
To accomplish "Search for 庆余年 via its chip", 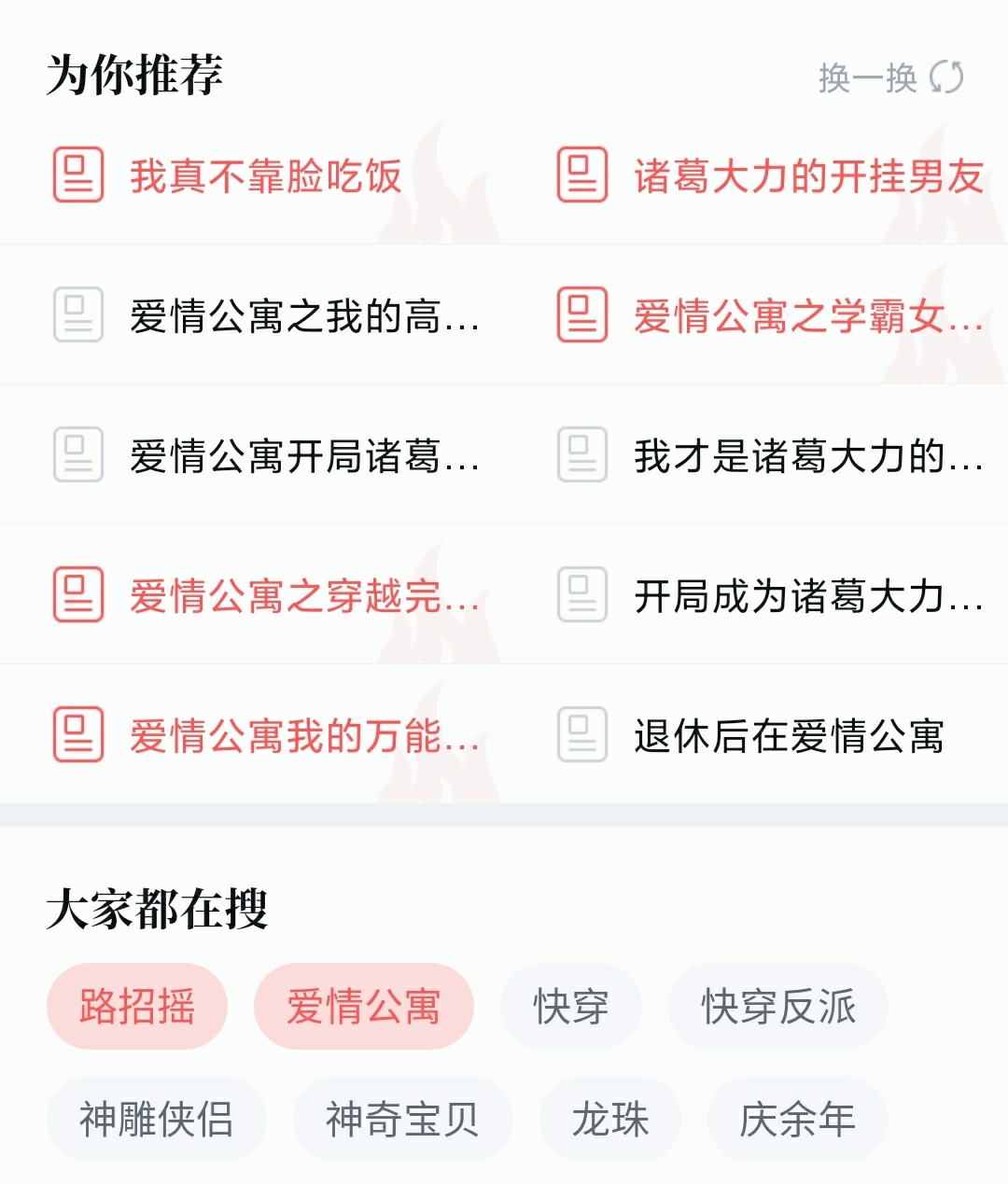I will pyautogui.click(x=797, y=1120).
